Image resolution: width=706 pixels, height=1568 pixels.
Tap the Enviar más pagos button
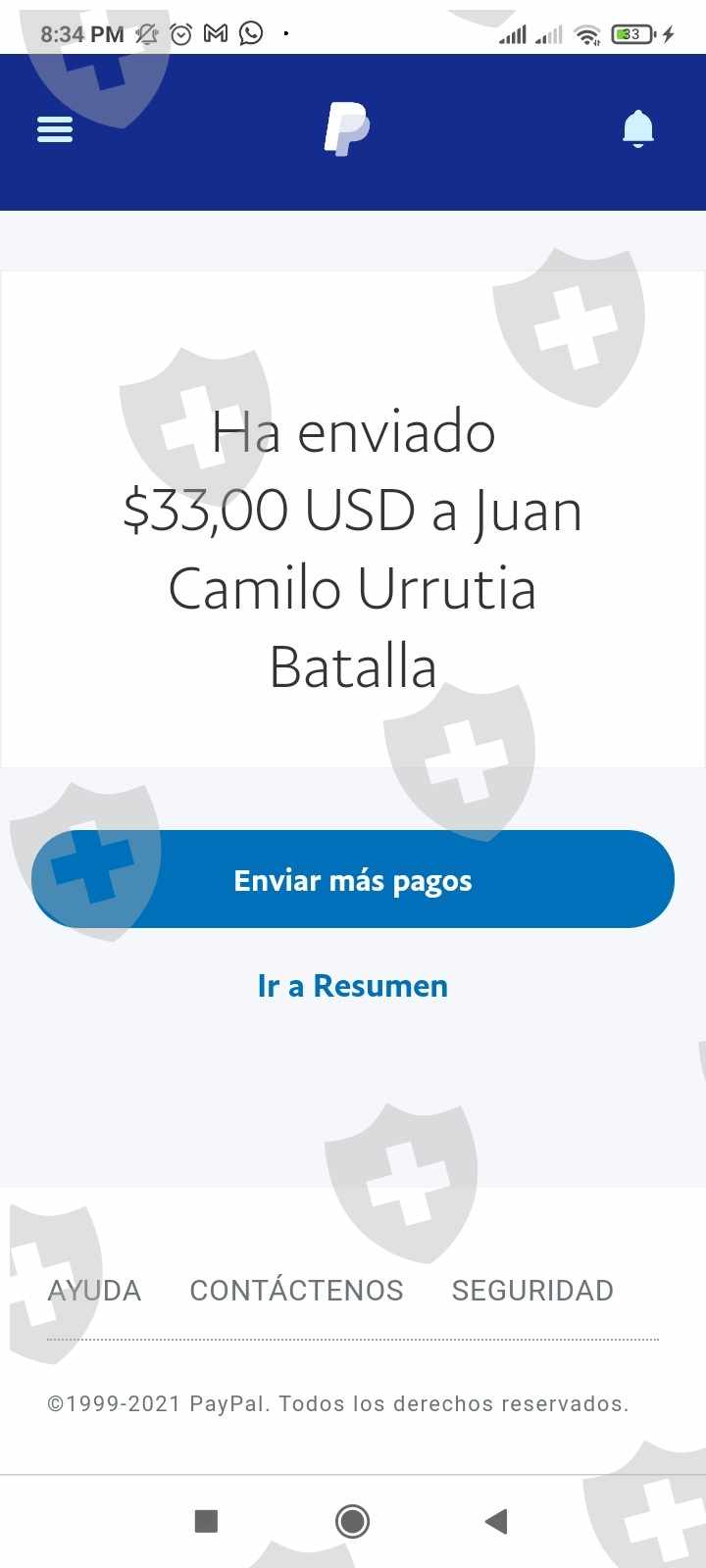pos(353,879)
